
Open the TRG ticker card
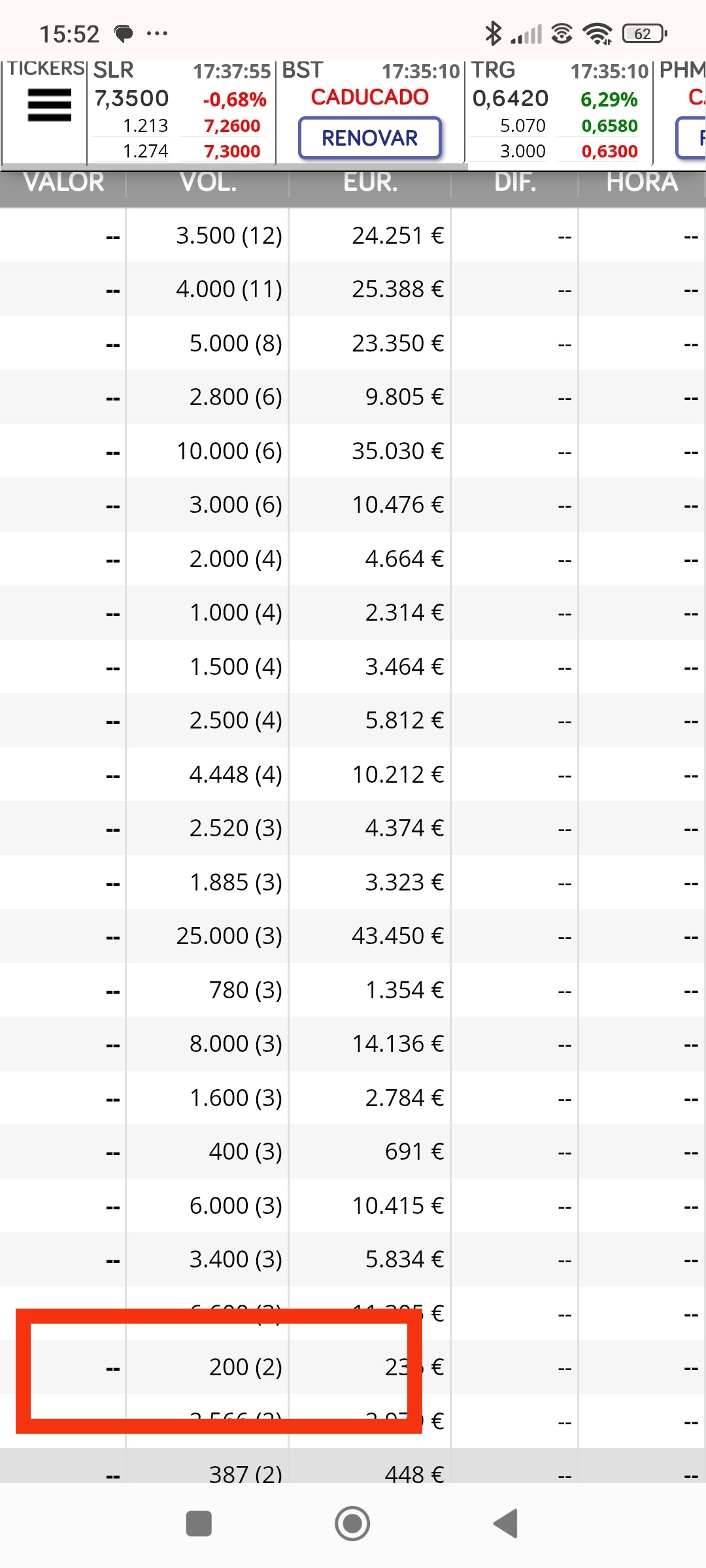coord(559,111)
